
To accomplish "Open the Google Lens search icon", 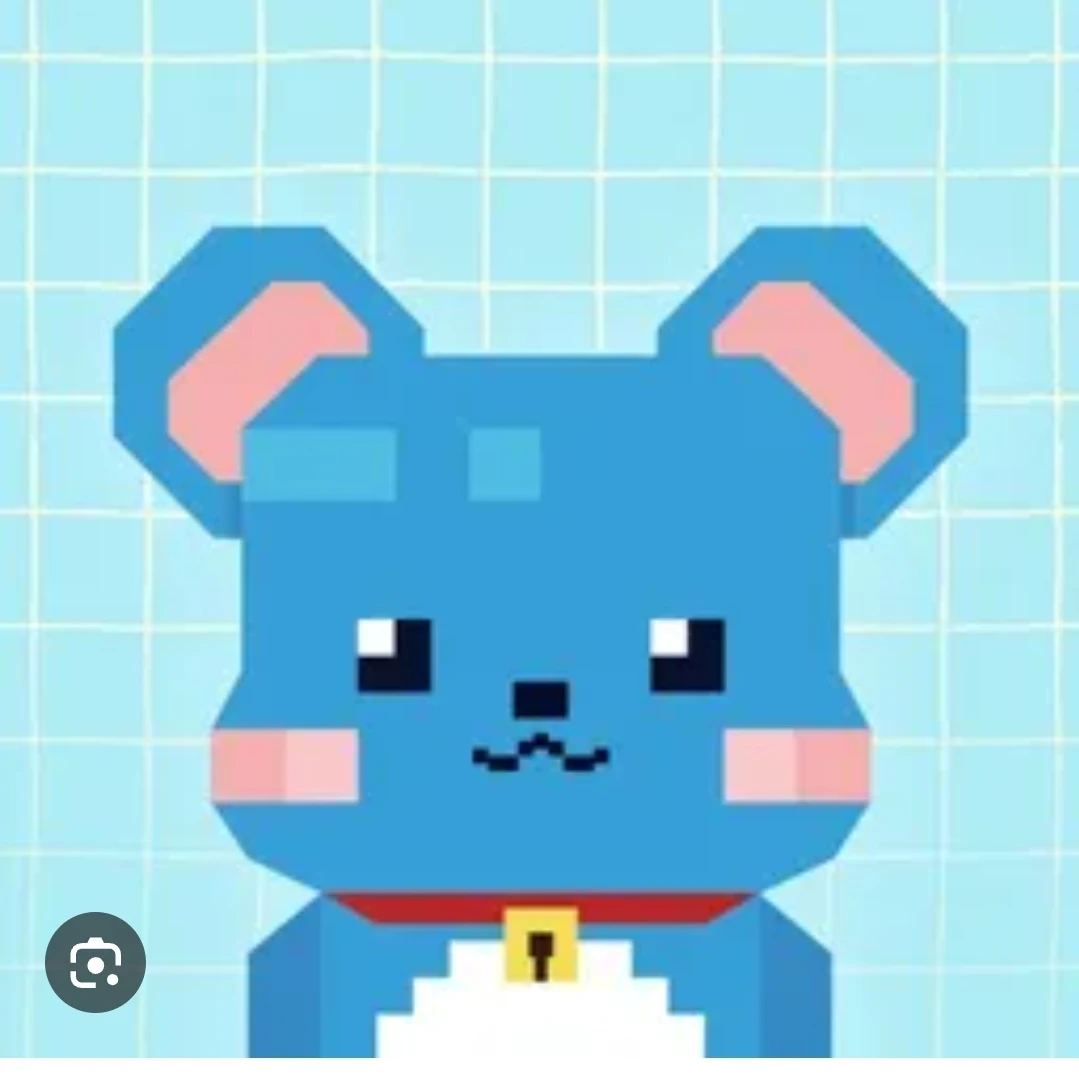I will (x=96, y=963).
